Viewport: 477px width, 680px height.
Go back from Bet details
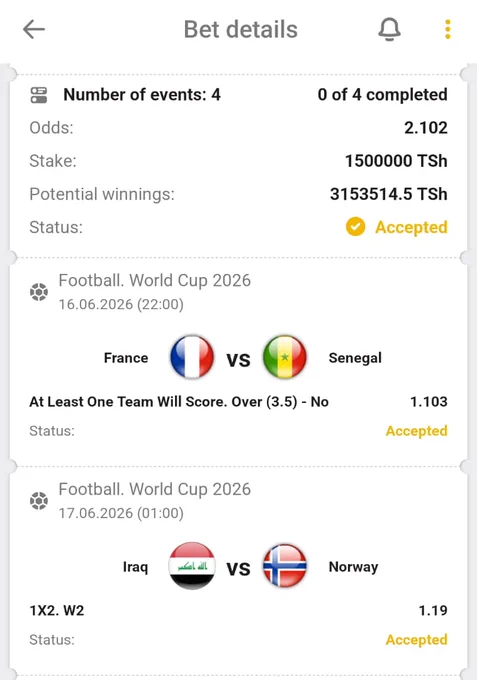point(34,30)
